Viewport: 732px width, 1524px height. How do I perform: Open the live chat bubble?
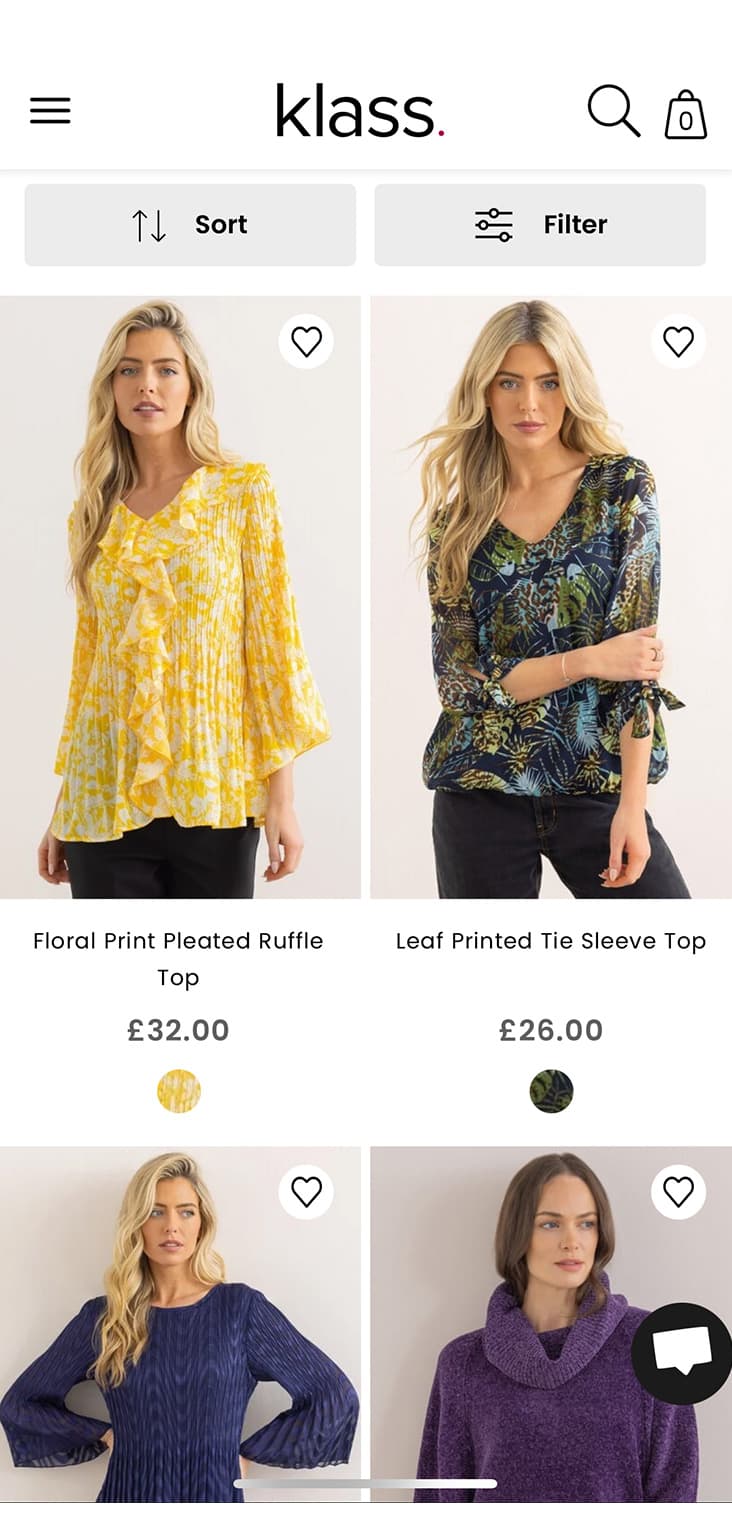coord(682,1353)
